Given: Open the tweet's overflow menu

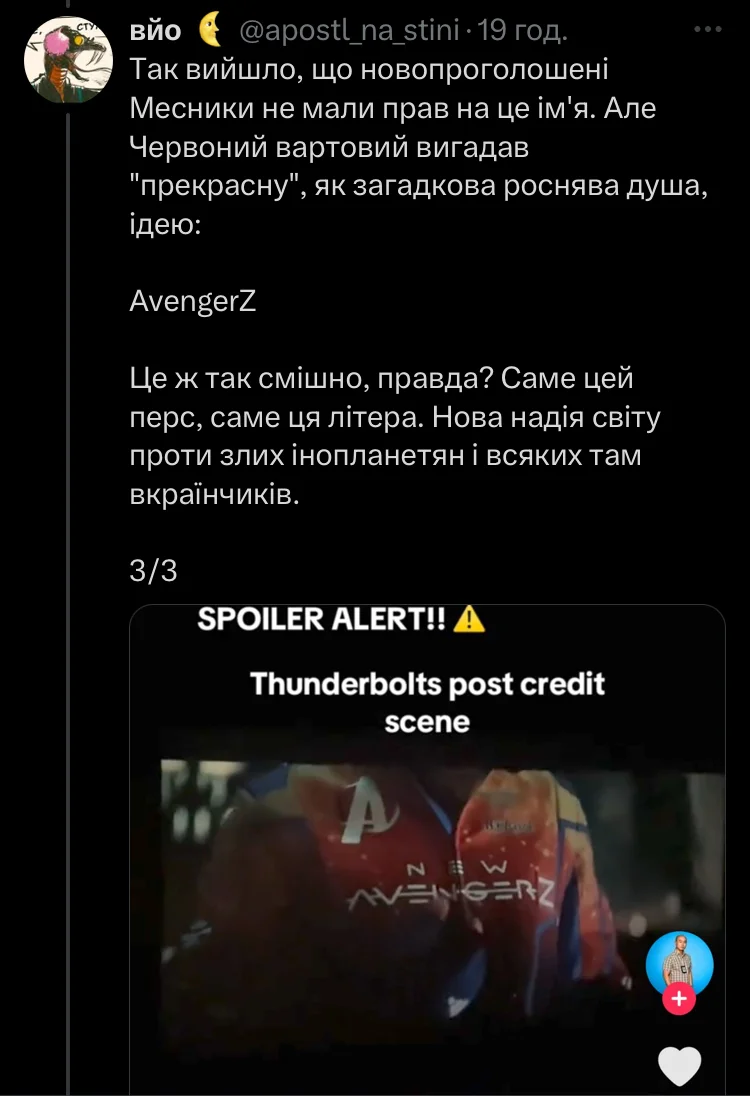Looking at the screenshot, I should point(707,30).
